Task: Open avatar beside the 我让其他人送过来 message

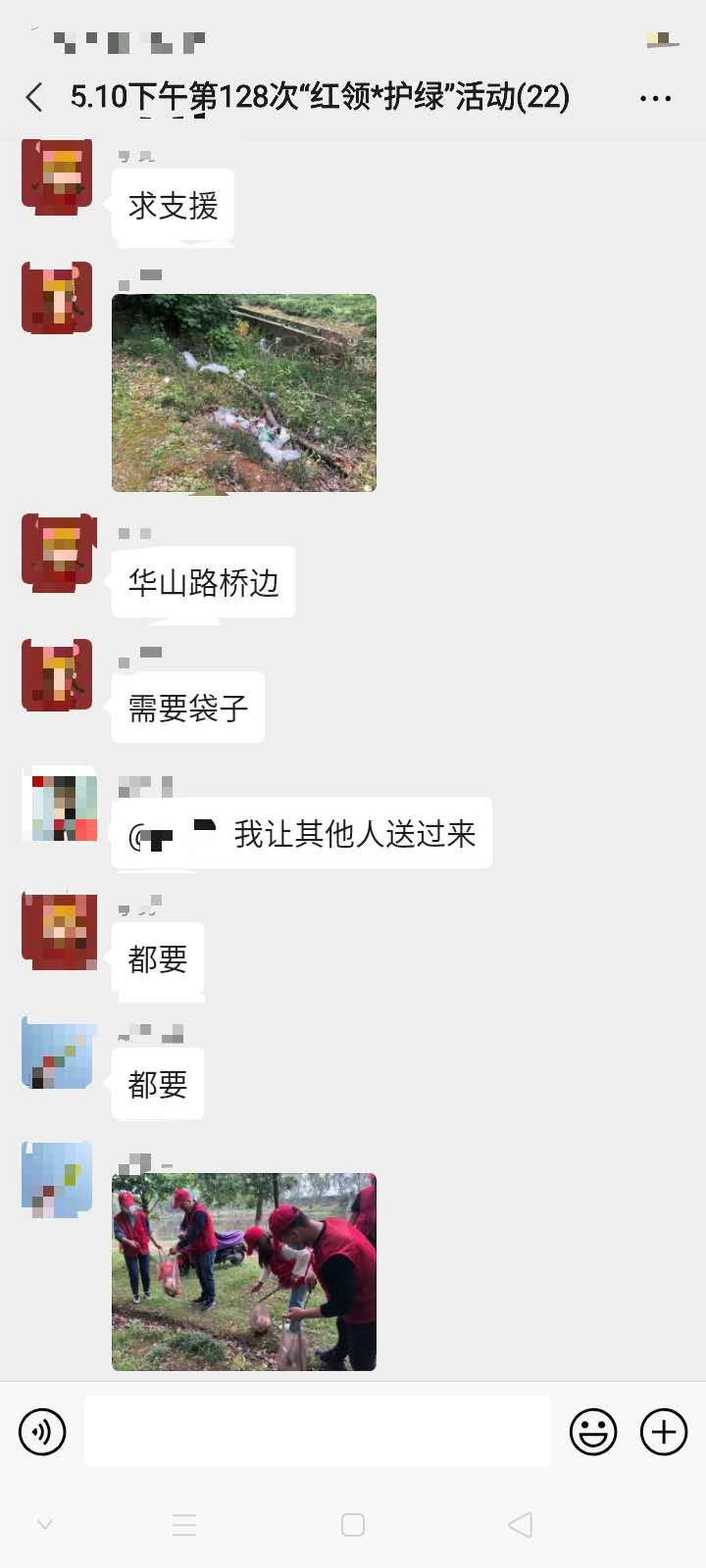Action: pyautogui.click(x=60, y=808)
